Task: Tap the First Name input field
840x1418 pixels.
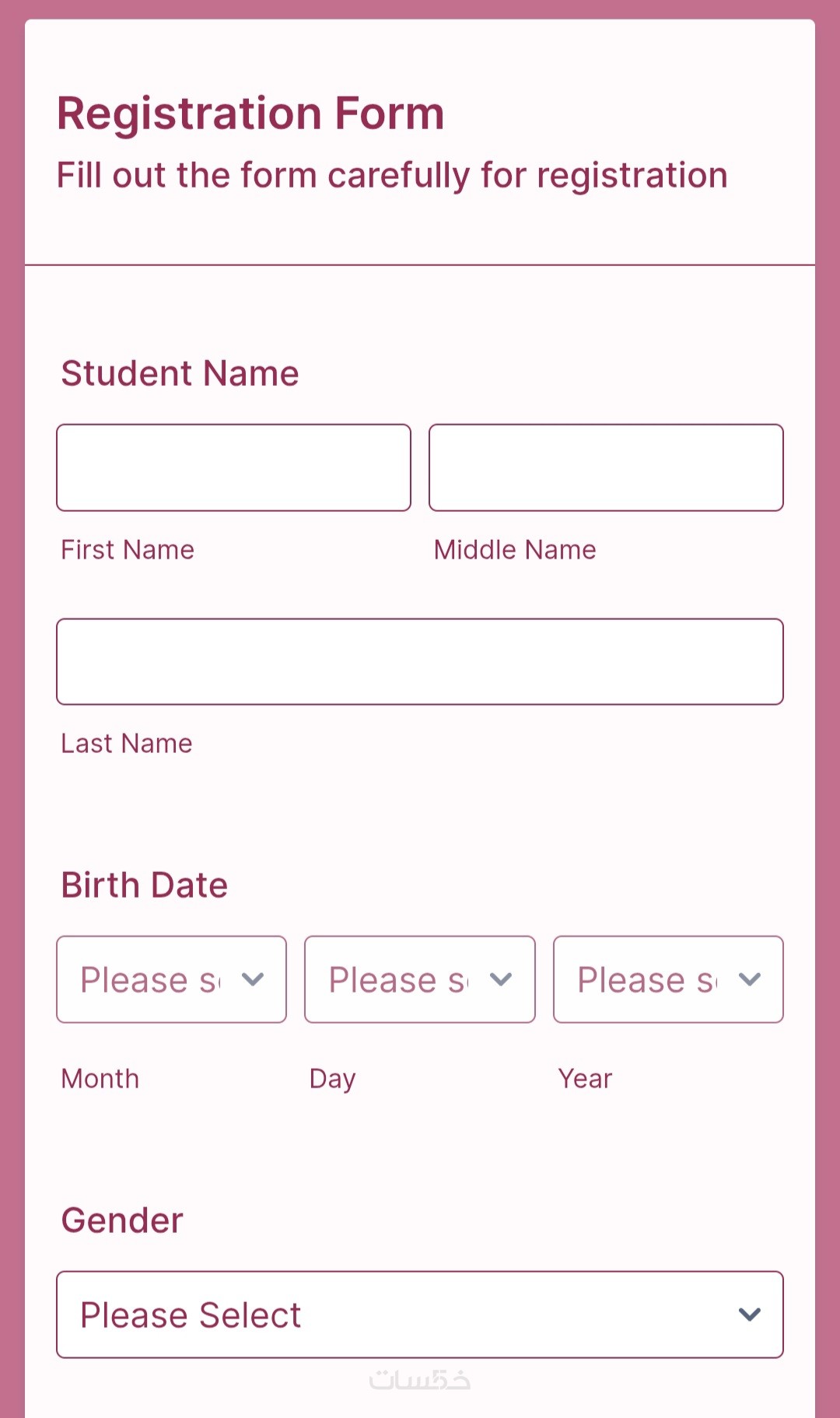Action: [233, 467]
